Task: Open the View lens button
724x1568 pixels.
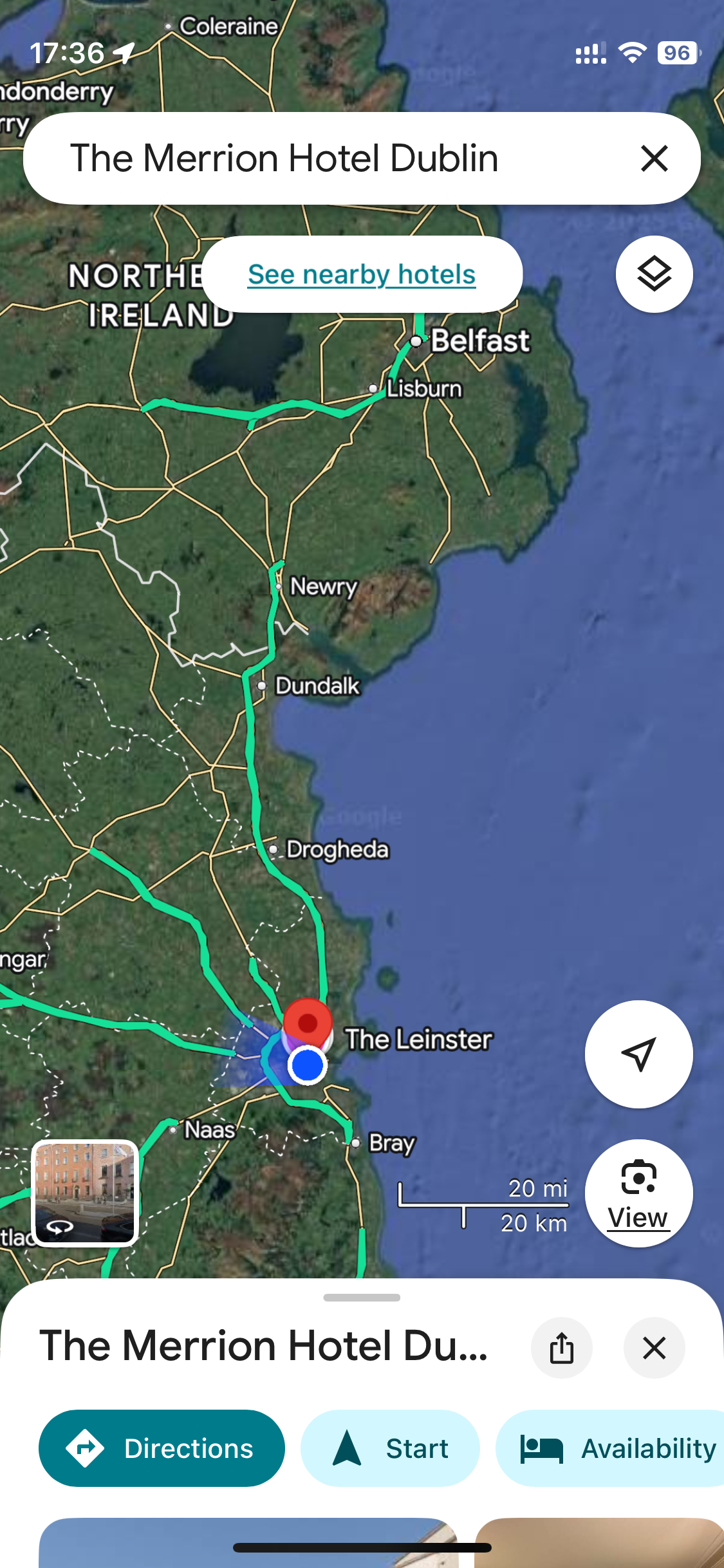Action: 638,1193
